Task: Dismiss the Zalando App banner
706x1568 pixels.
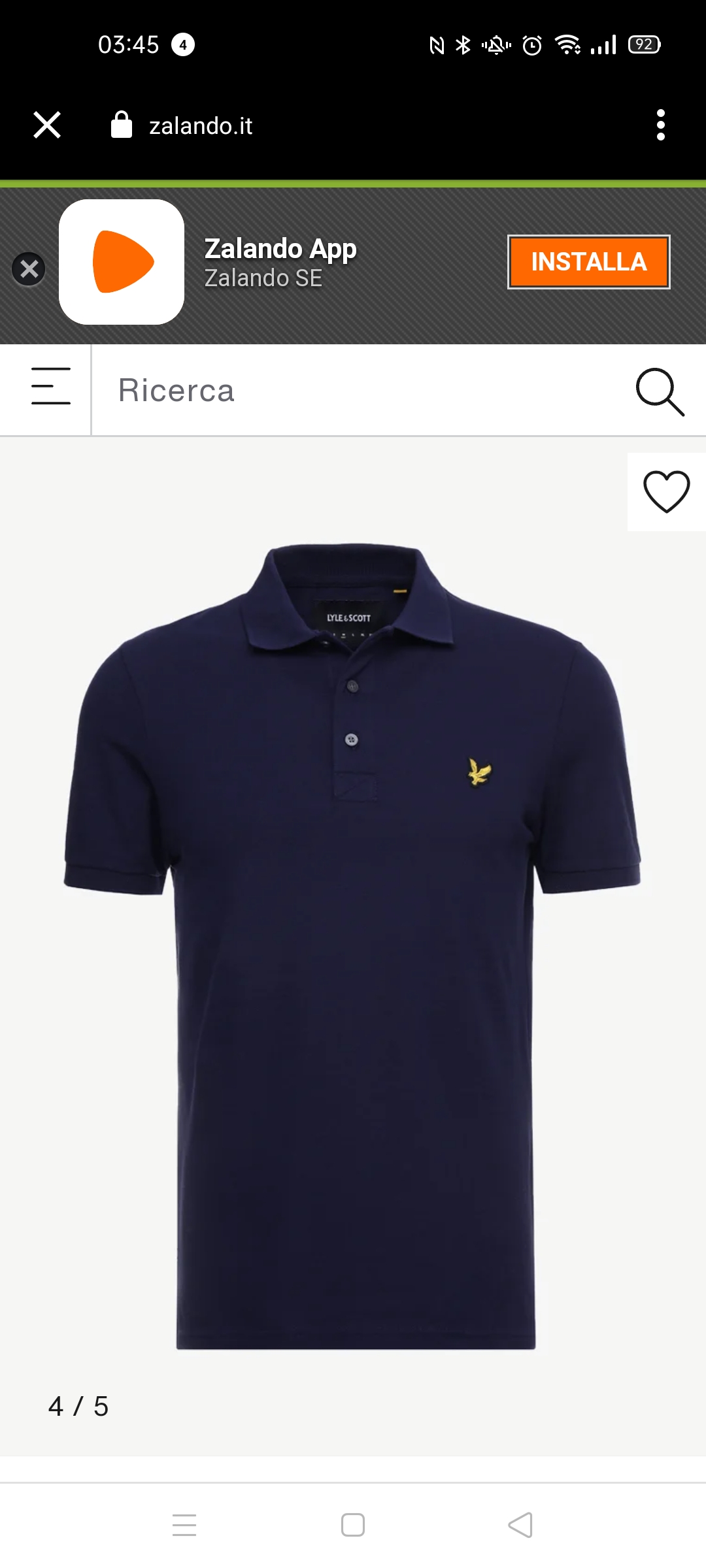Action: (29, 269)
